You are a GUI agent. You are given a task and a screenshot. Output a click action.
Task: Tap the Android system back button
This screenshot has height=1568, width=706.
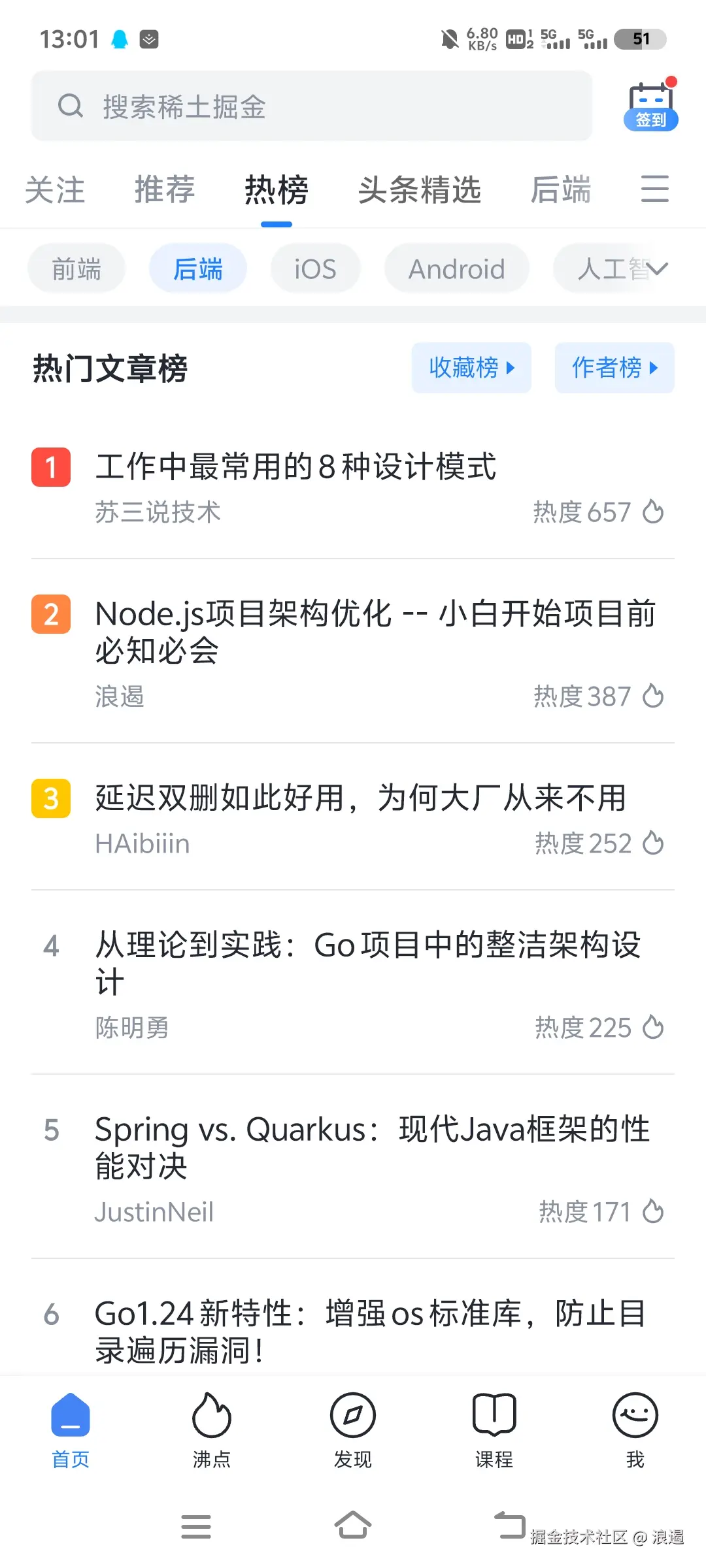pyautogui.click(x=508, y=1526)
